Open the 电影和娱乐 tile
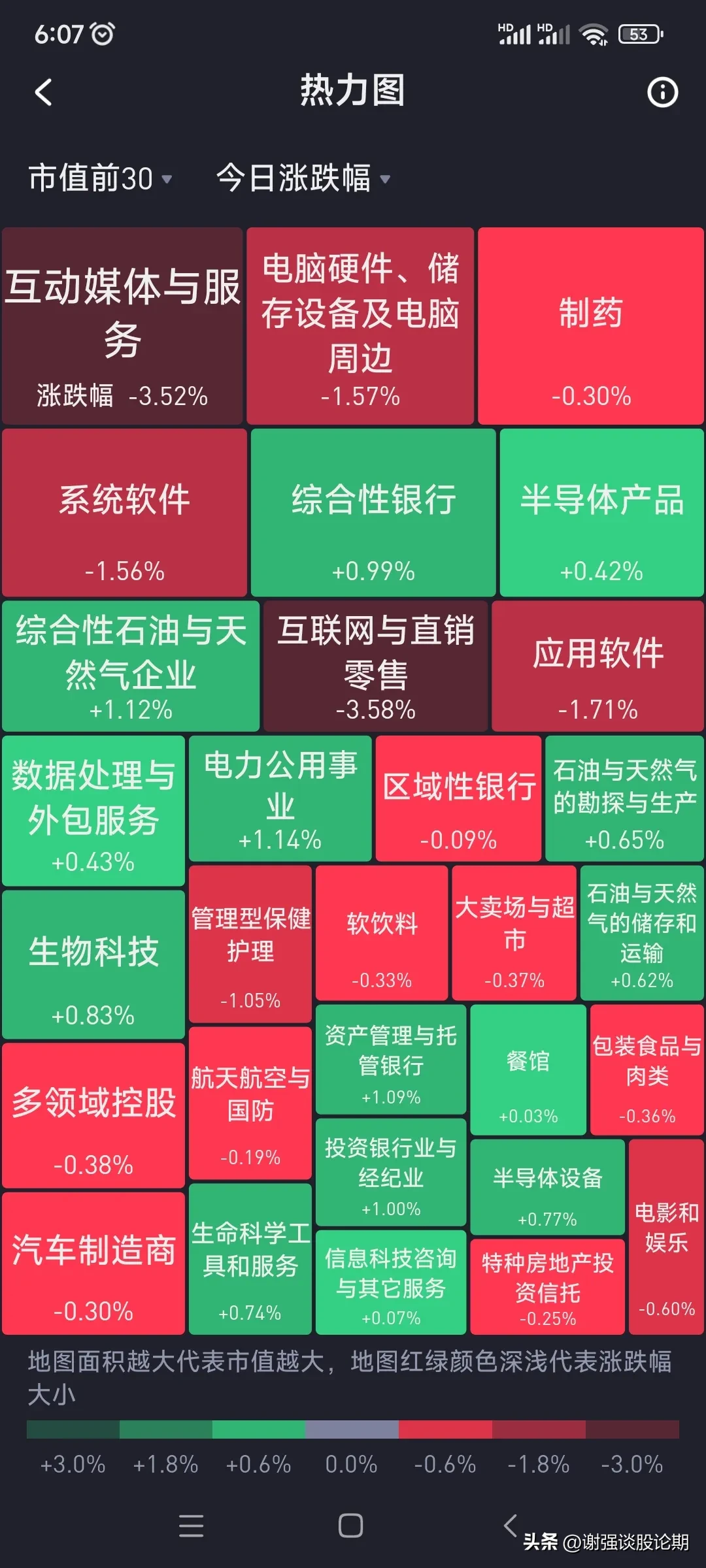Viewport: 706px width, 1568px height. tap(666, 1237)
